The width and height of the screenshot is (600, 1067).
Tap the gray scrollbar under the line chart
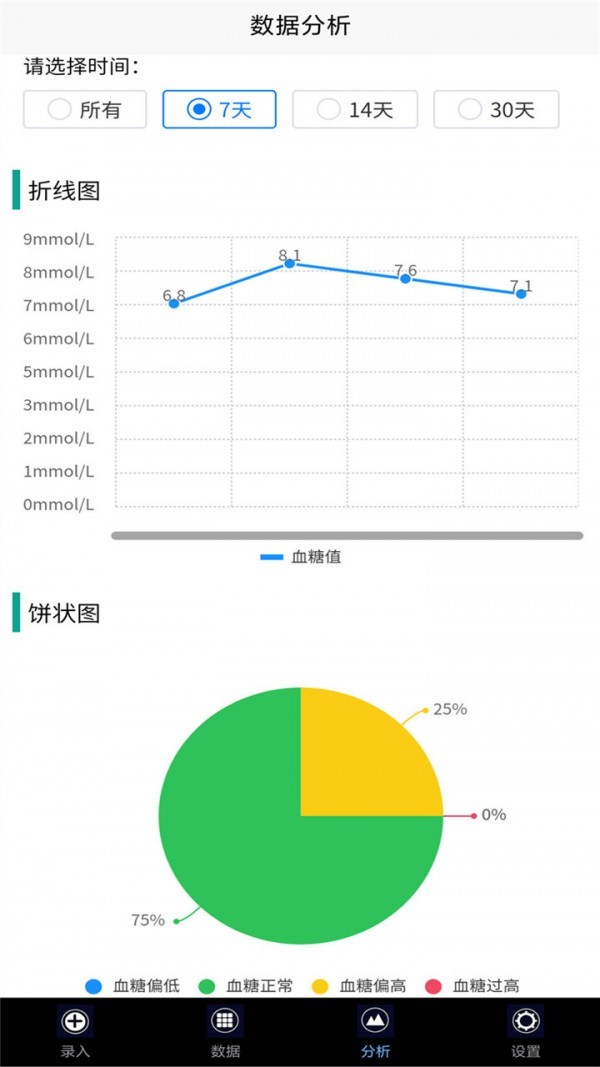[346, 536]
